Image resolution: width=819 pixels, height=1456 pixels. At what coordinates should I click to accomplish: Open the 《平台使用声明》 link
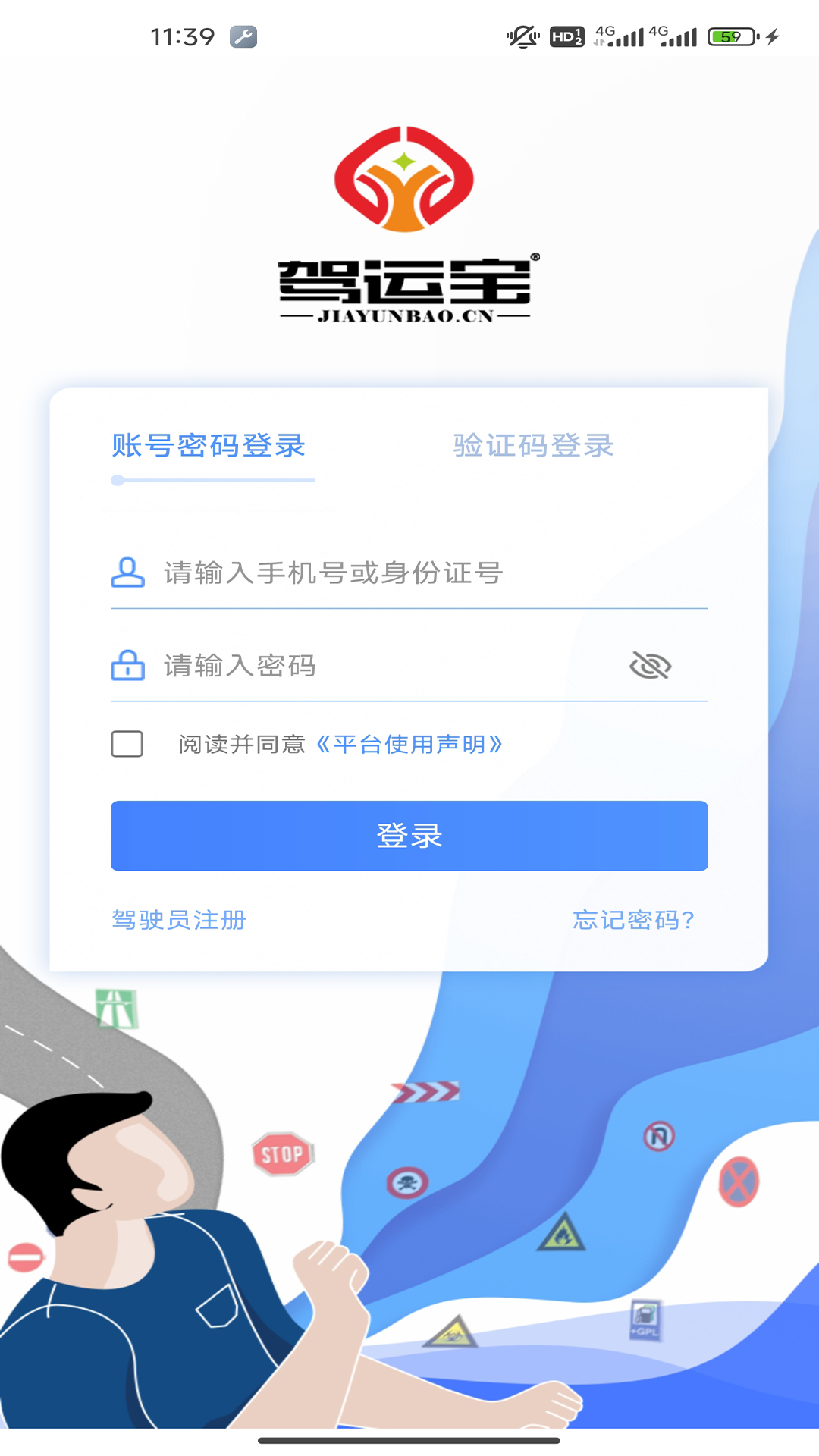click(x=409, y=745)
